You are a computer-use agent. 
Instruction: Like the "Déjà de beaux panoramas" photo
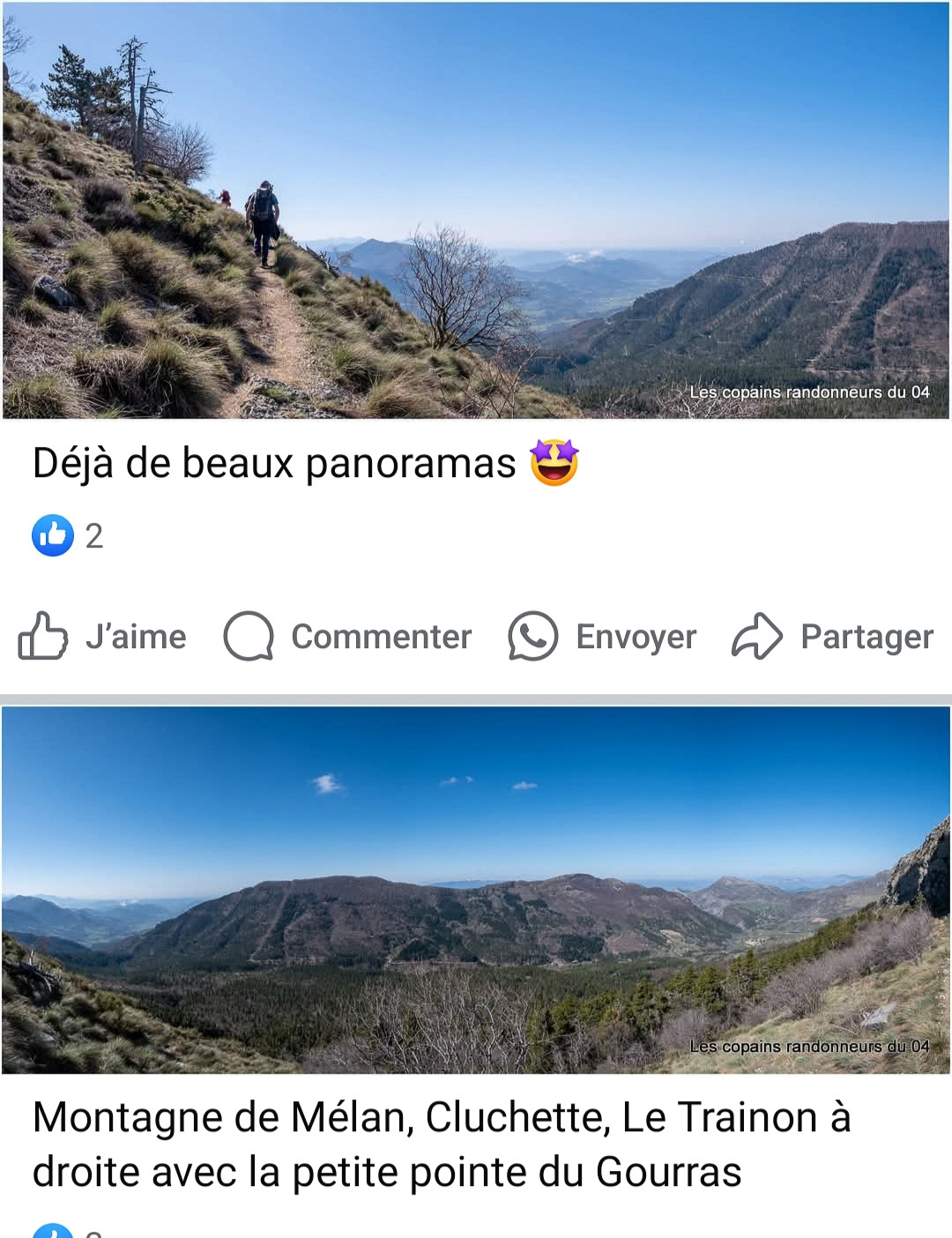(102, 637)
